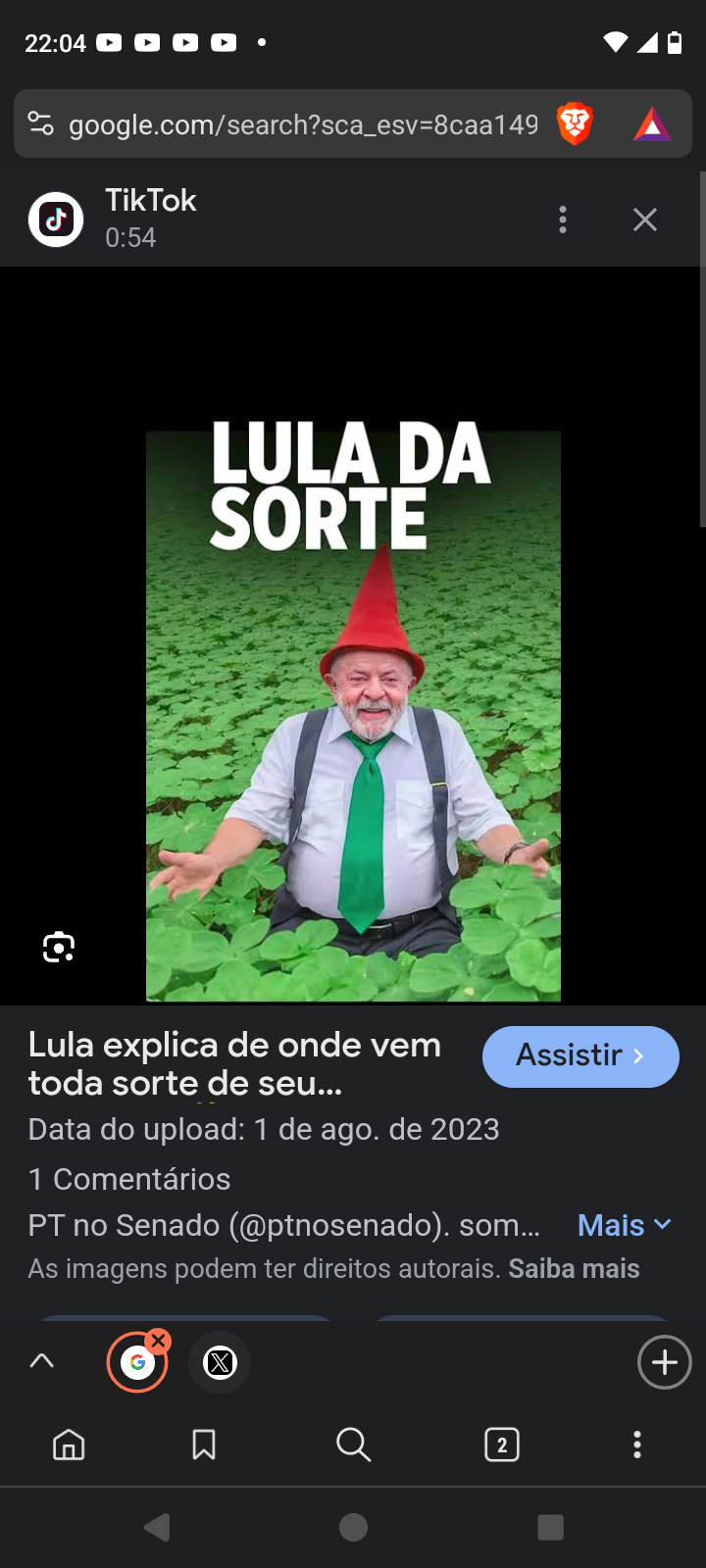Image resolution: width=706 pixels, height=1568 pixels.
Task: Expand description with Mais
Action: (624, 1225)
